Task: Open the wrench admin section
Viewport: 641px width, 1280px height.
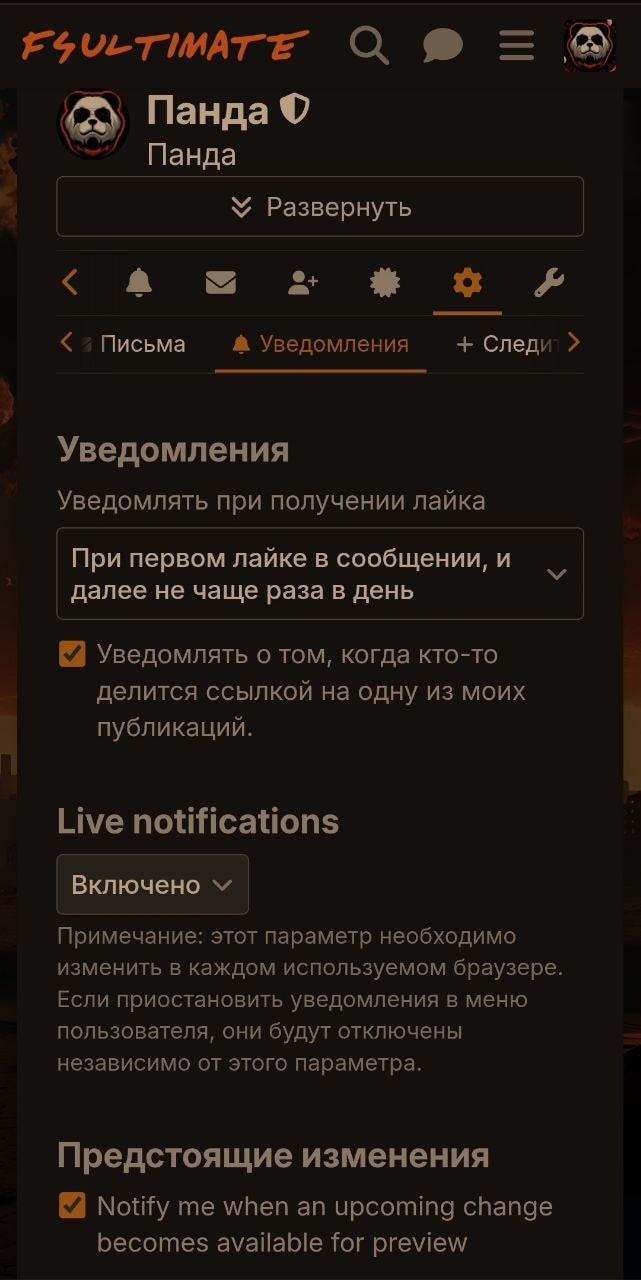Action: 549,284
